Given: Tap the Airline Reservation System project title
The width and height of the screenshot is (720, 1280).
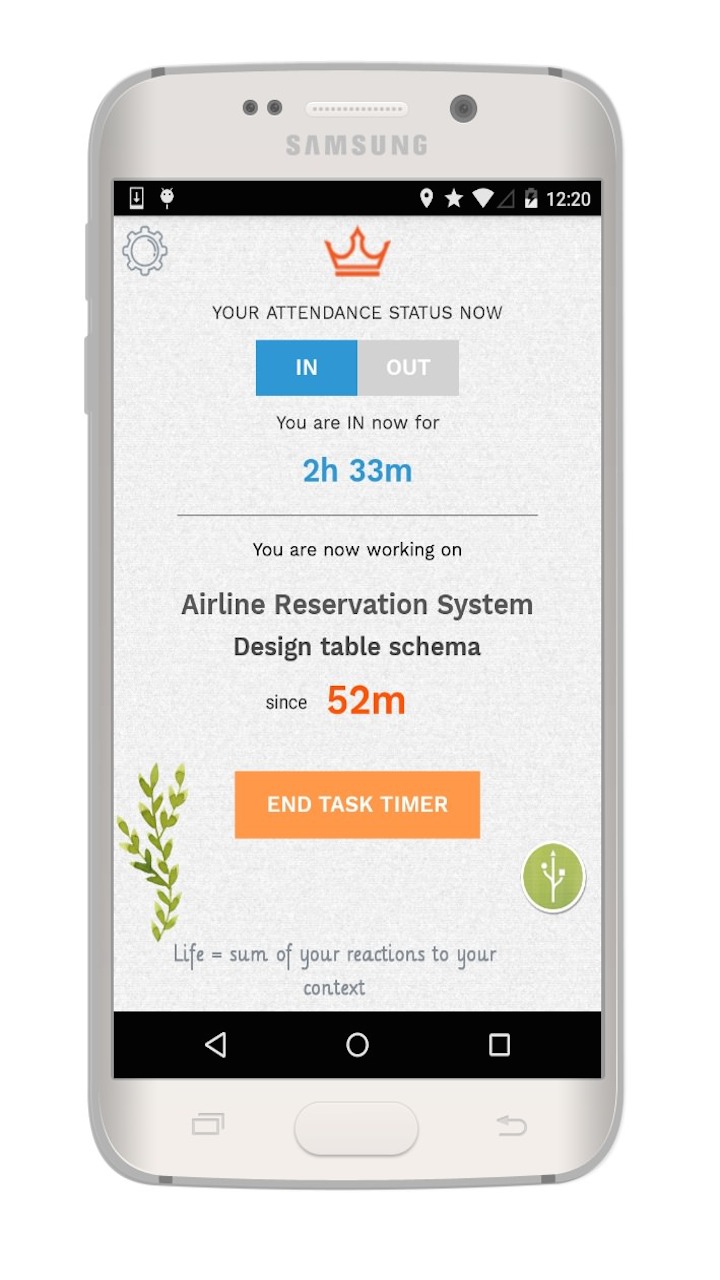Looking at the screenshot, I should pos(357,604).
